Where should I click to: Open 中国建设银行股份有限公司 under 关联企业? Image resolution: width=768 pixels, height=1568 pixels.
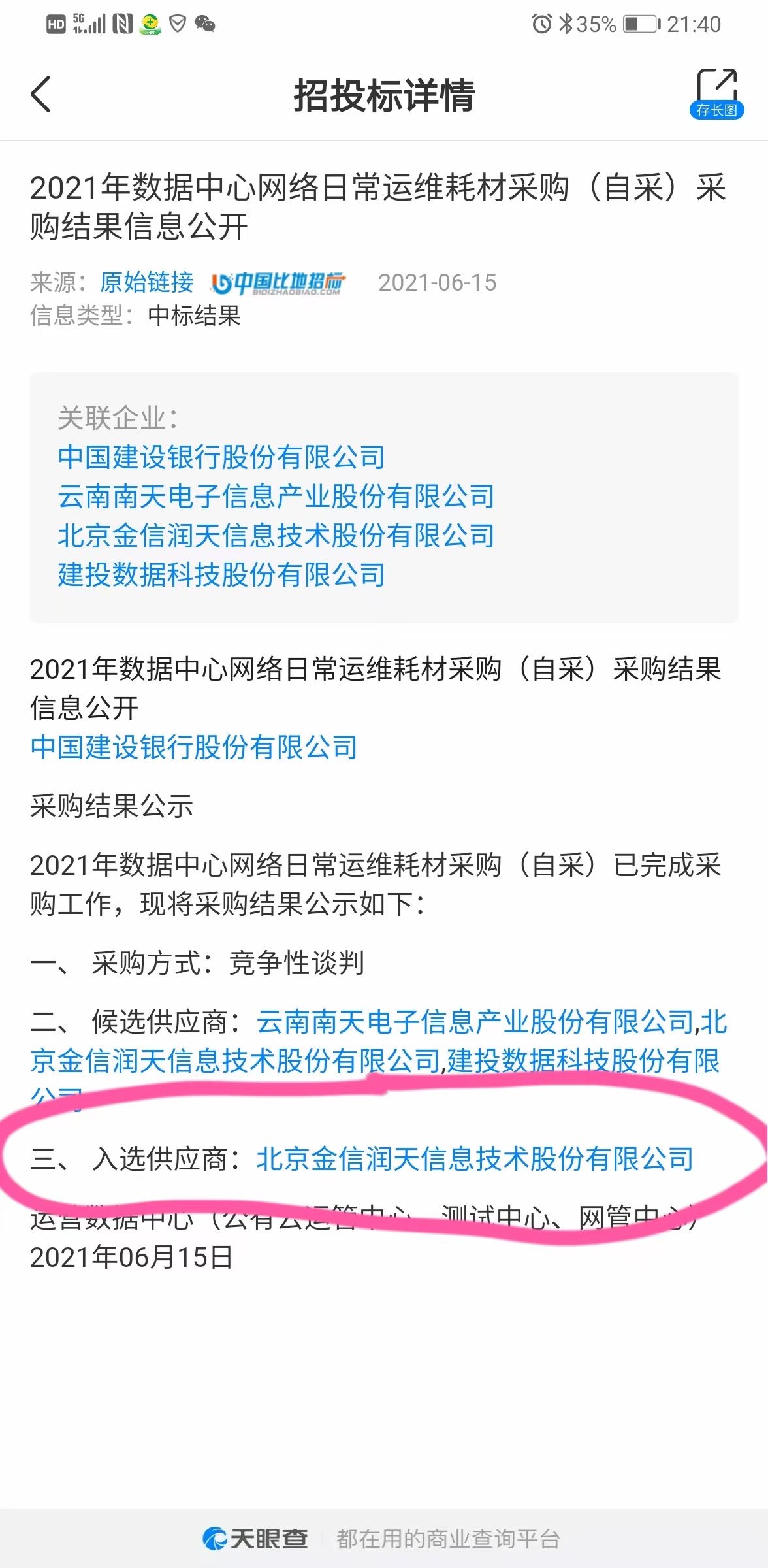click(221, 457)
